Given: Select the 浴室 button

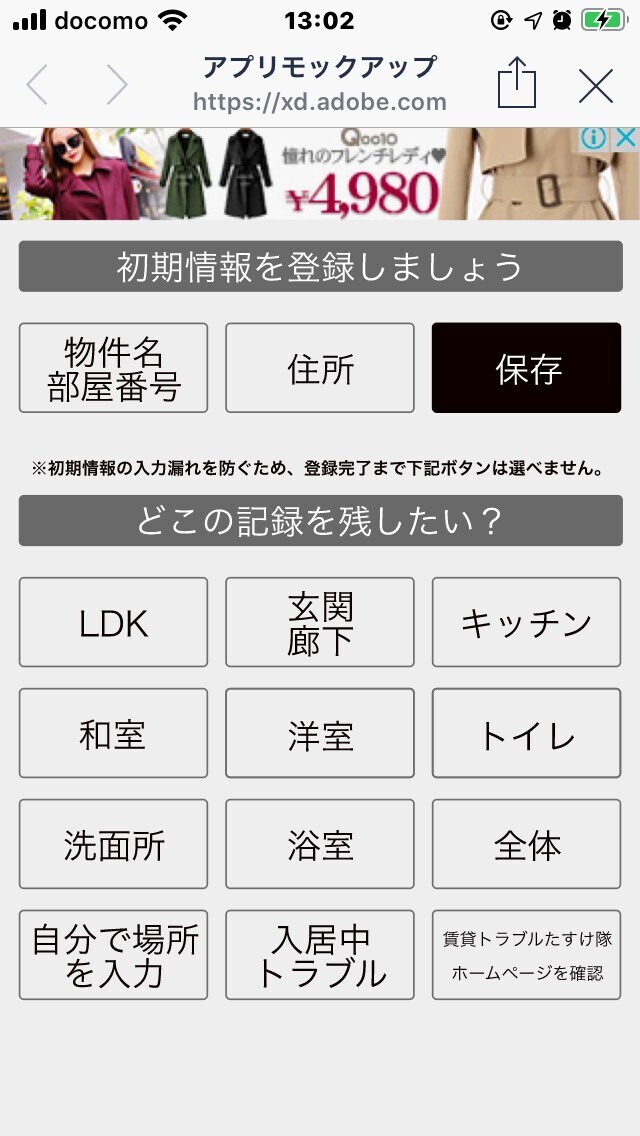Looking at the screenshot, I should pos(320,844).
